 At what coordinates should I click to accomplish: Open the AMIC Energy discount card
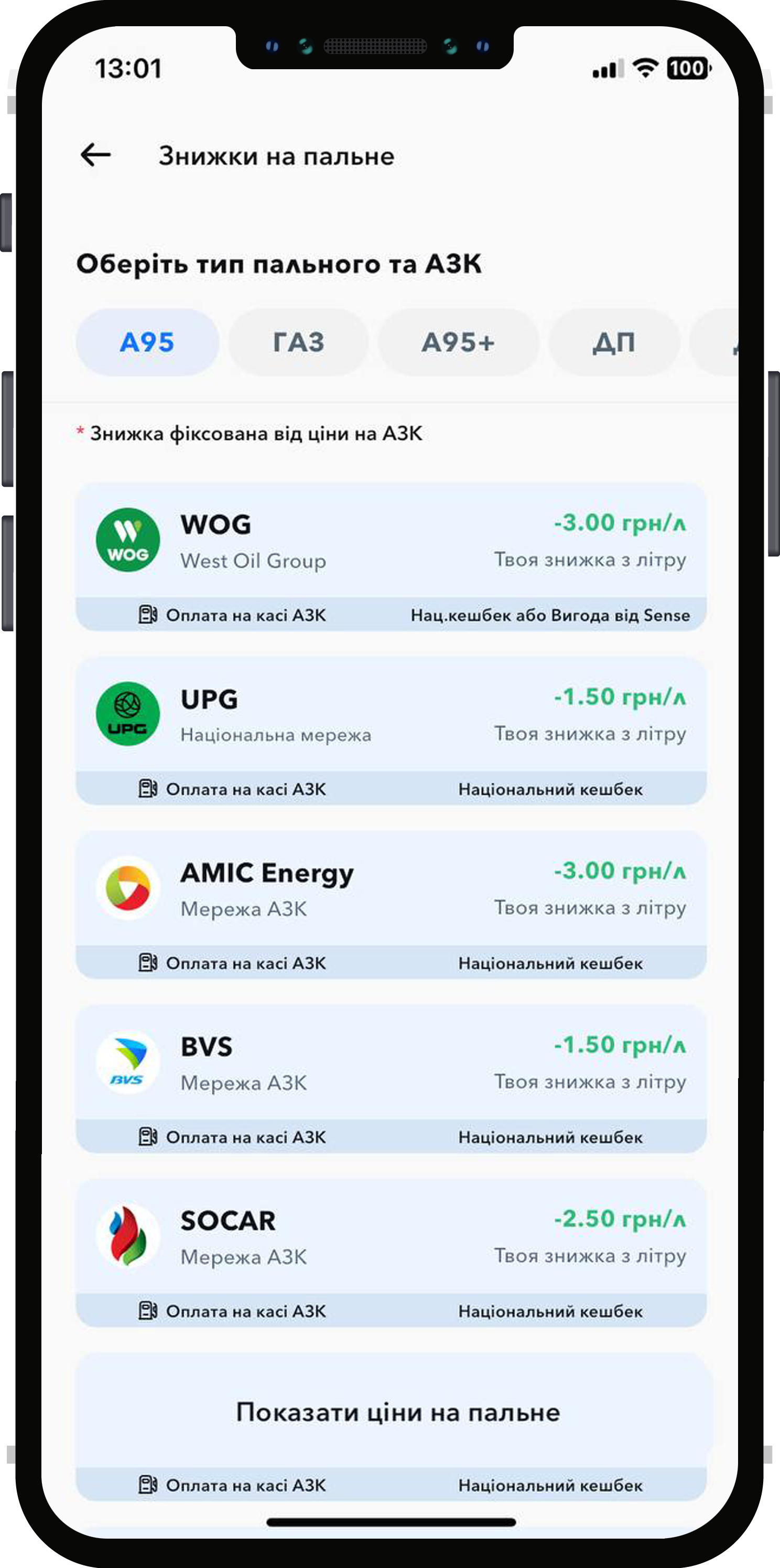(391, 890)
